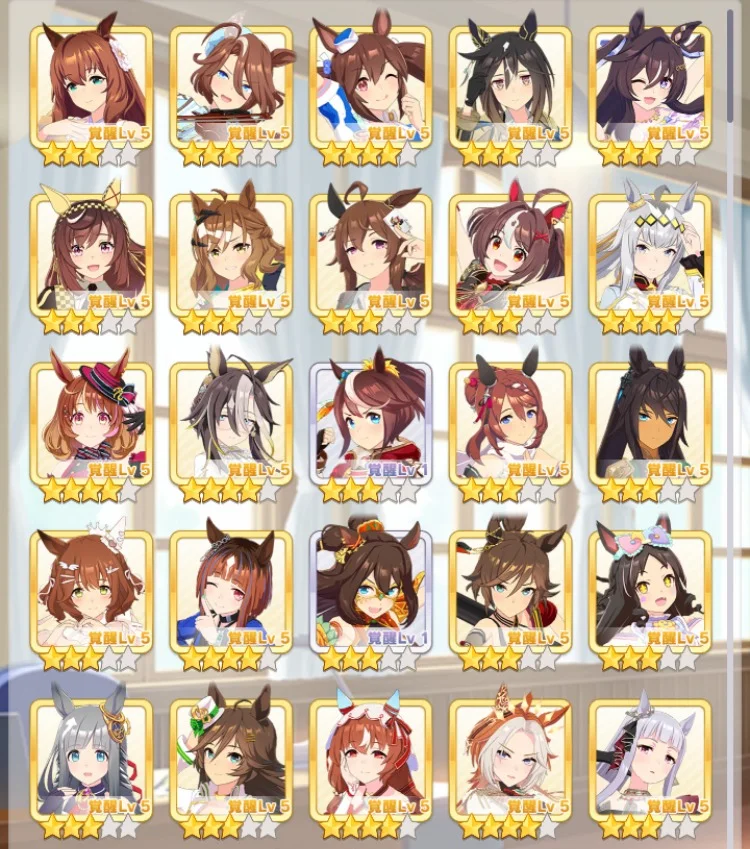Pick the girl wearing a red mini top hat
This screenshot has width=750, height=849.
[91, 421]
